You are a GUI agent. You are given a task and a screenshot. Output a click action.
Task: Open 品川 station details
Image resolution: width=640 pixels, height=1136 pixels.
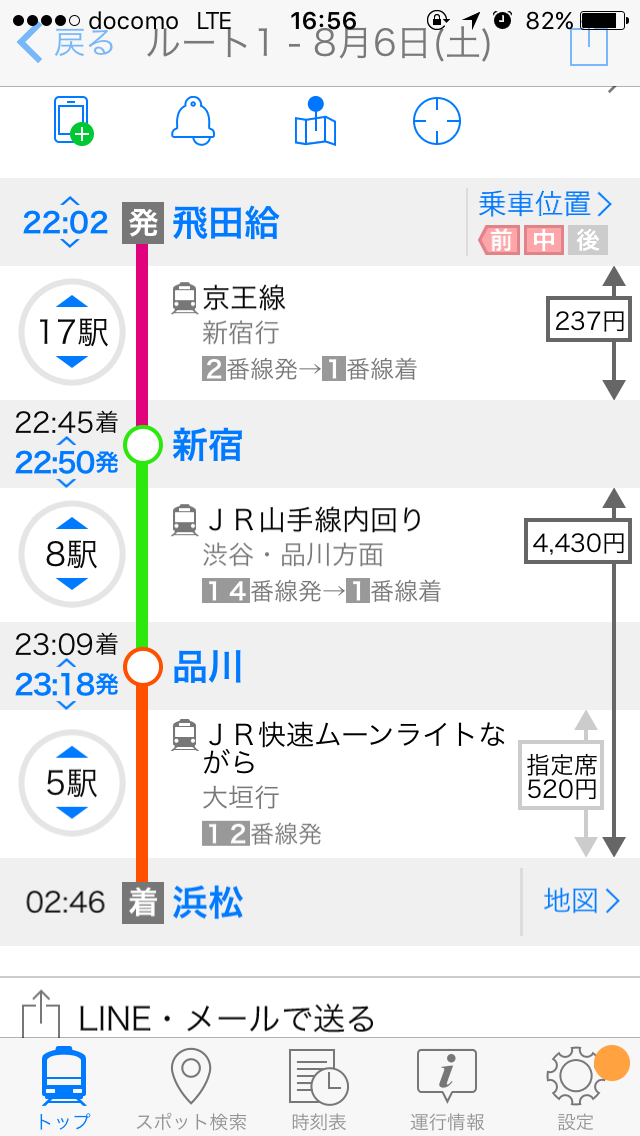(207, 667)
